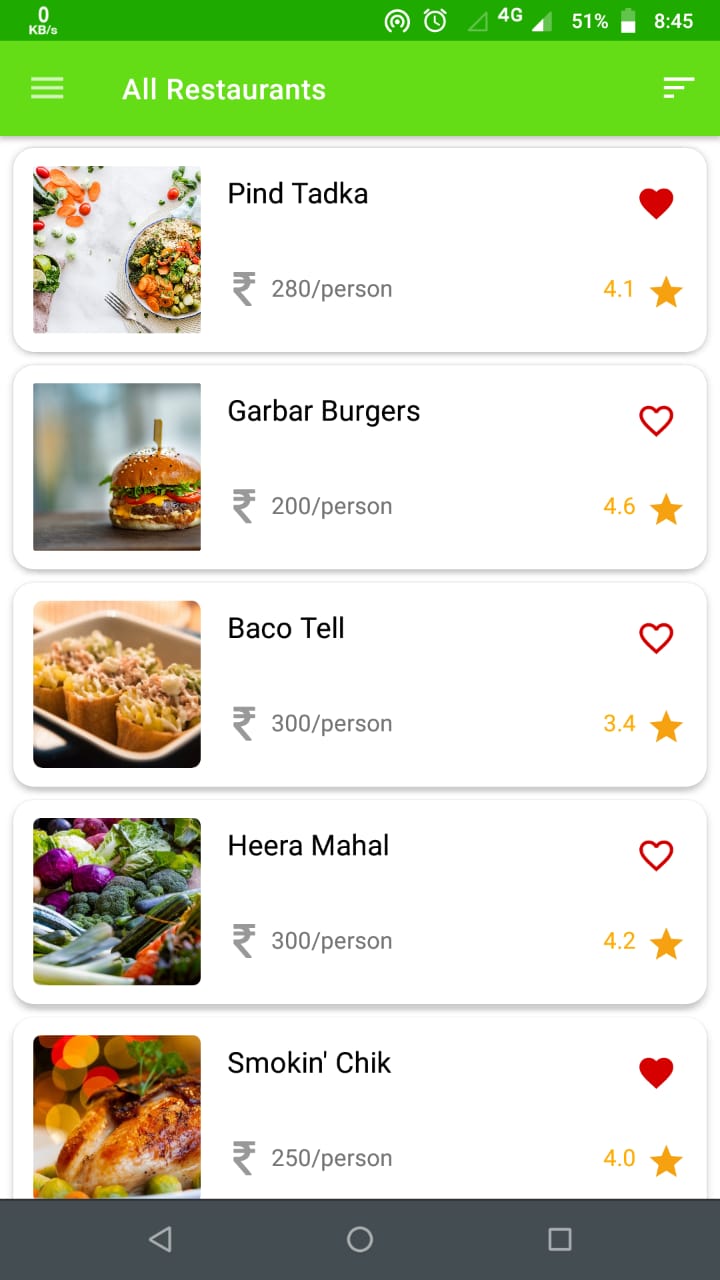
Task: Open the Pind Tadka restaurant card
Action: [x=400, y=250]
